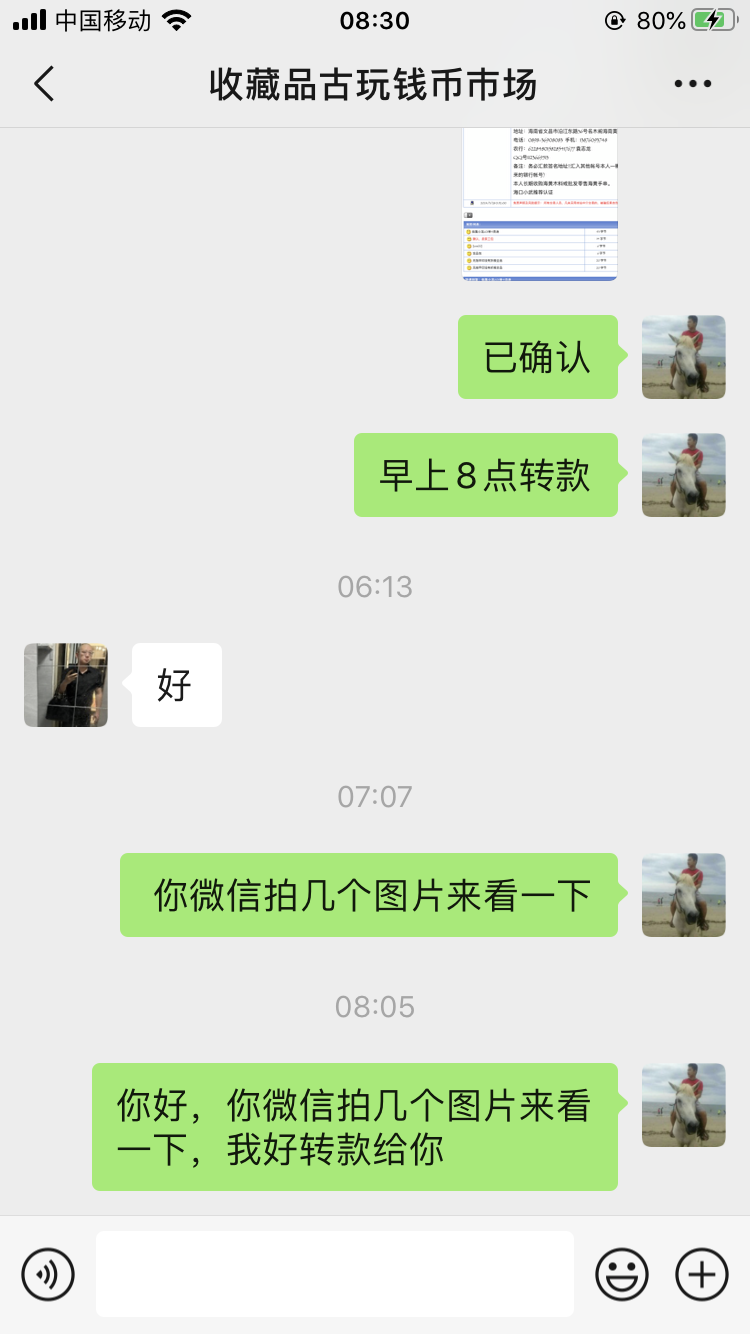The height and width of the screenshot is (1334, 750).
Task: Focus the message text field
Action: 335,1274
